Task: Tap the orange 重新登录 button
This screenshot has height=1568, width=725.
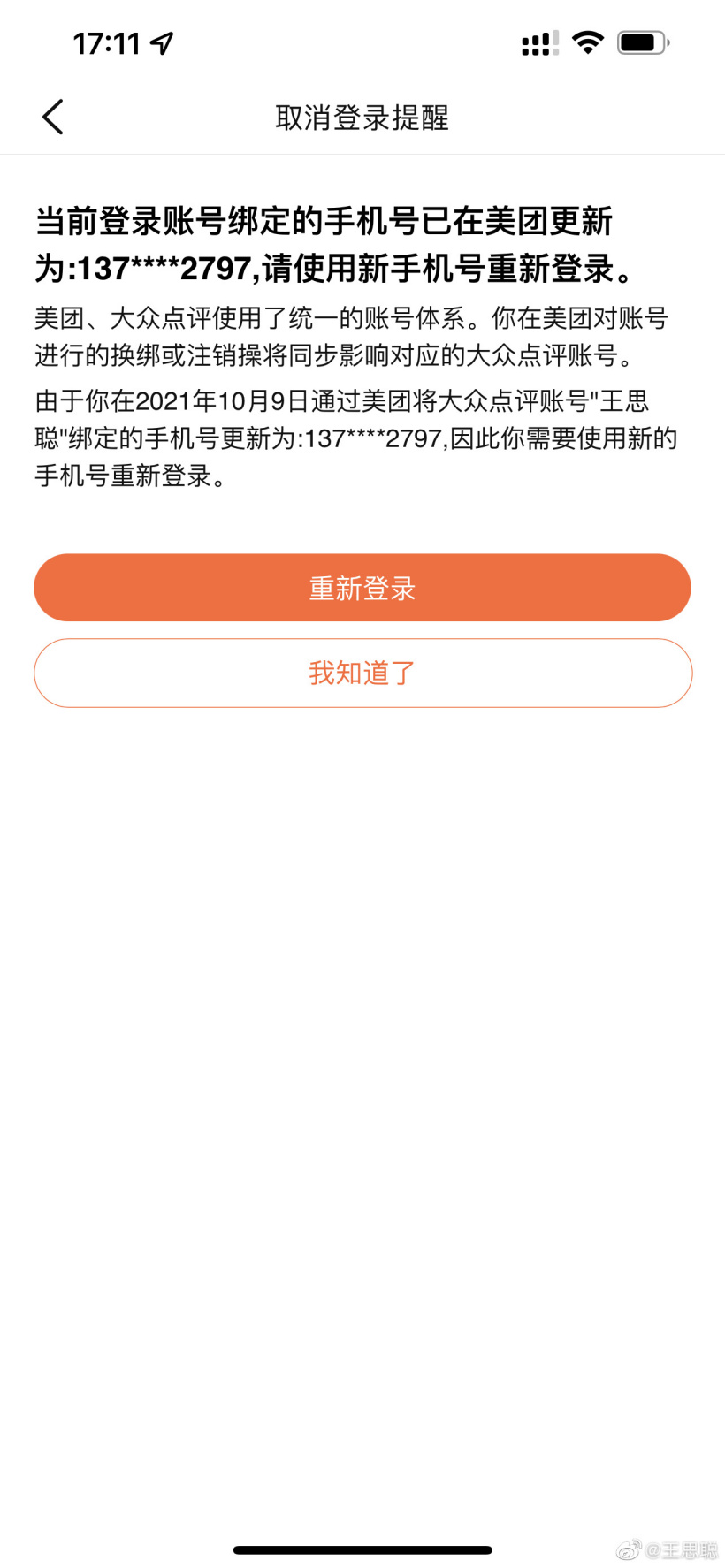Action: (x=362, y=588)
